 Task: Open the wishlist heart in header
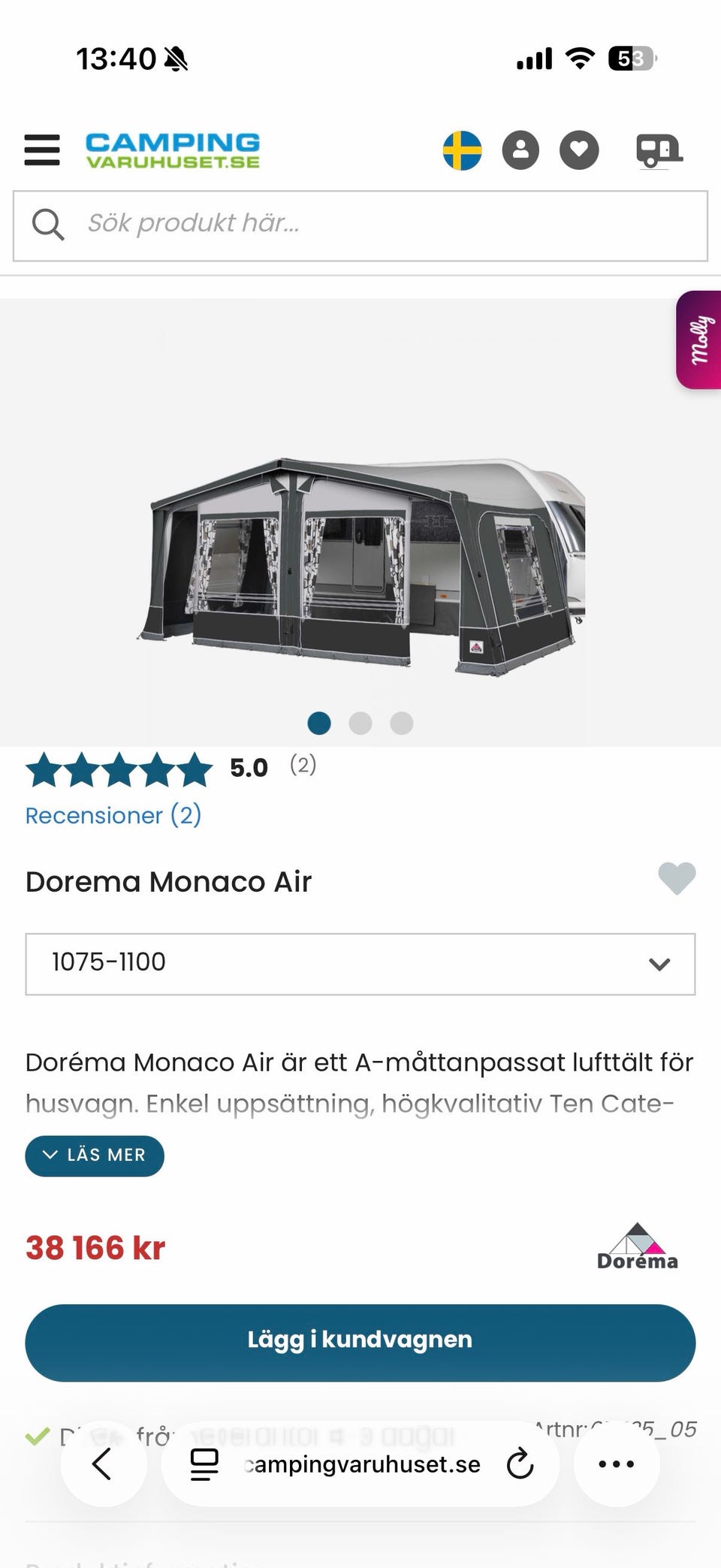579,150
